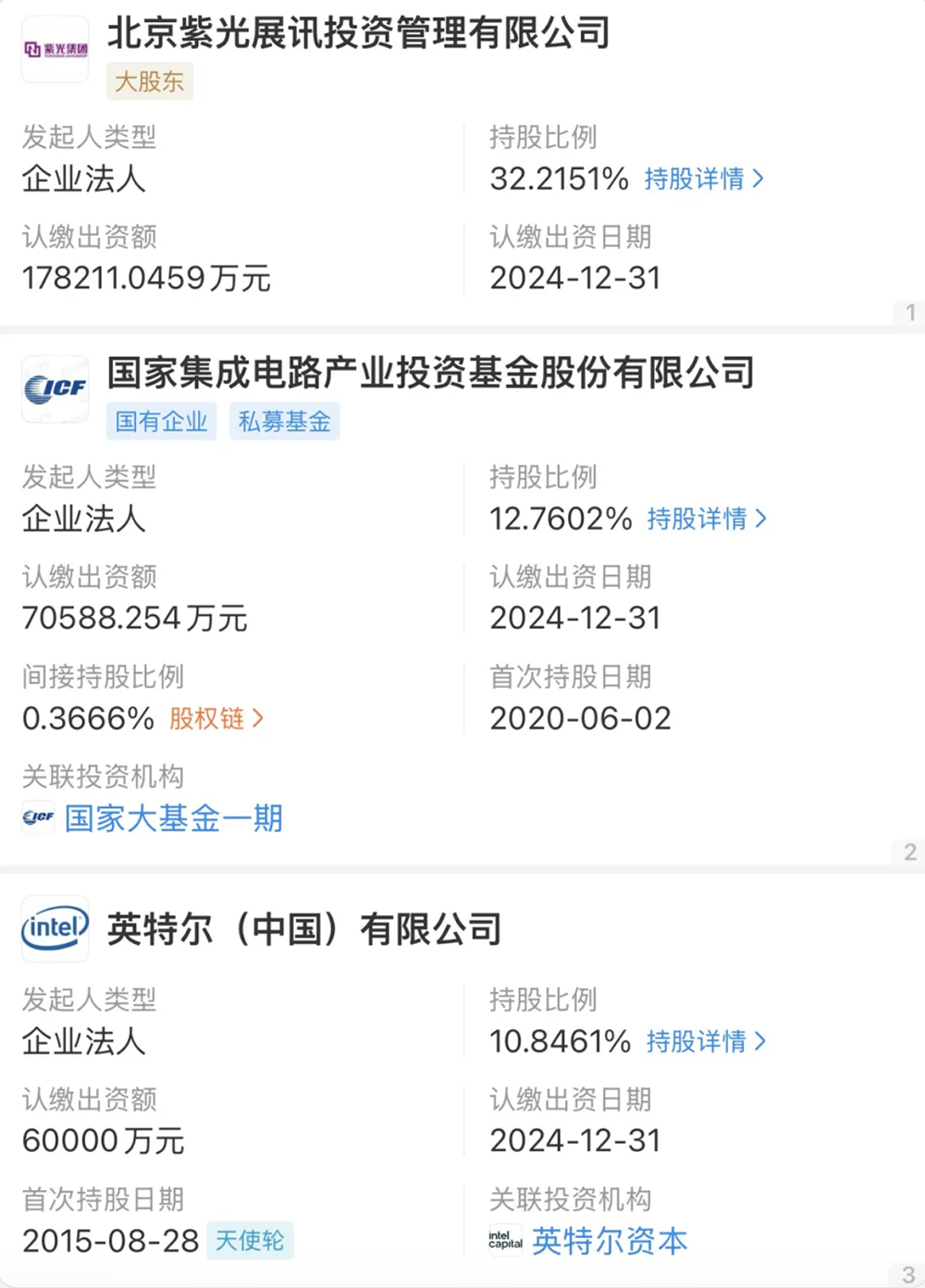The width and height of the screenshot is (925, 1288).
Task: Open 持股详情 for 英特尔（中国）有限公司
Action: 705,1041
